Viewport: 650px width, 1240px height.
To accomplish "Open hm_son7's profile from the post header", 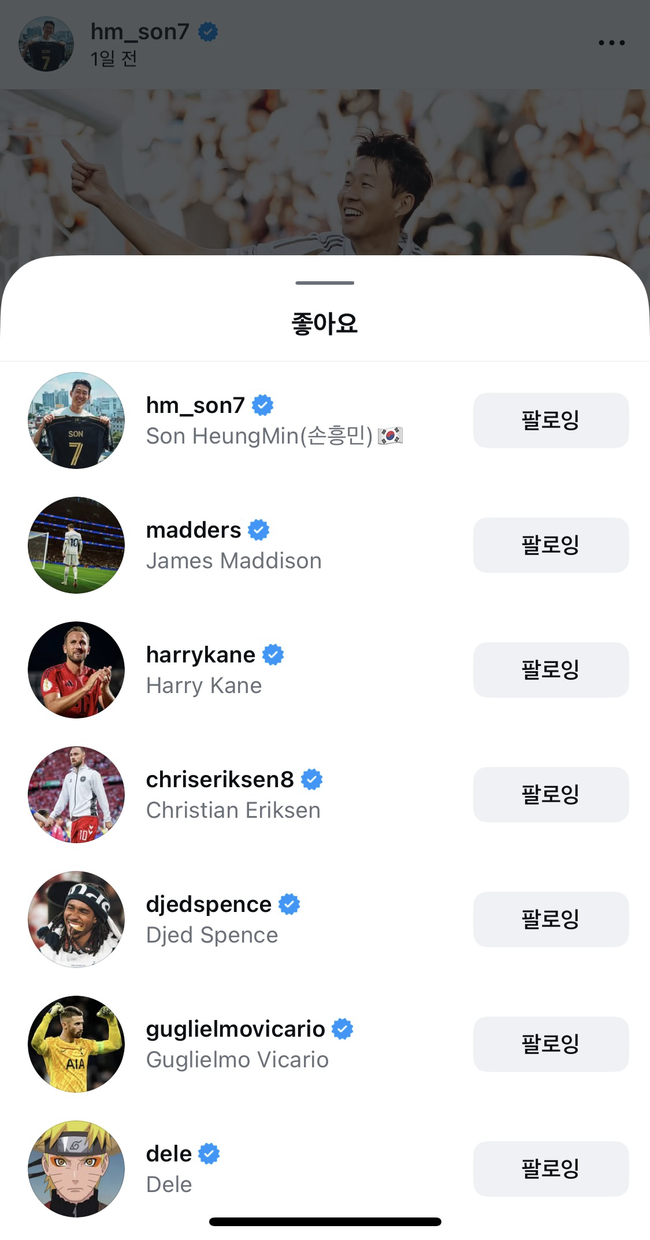I will [139, 33].
